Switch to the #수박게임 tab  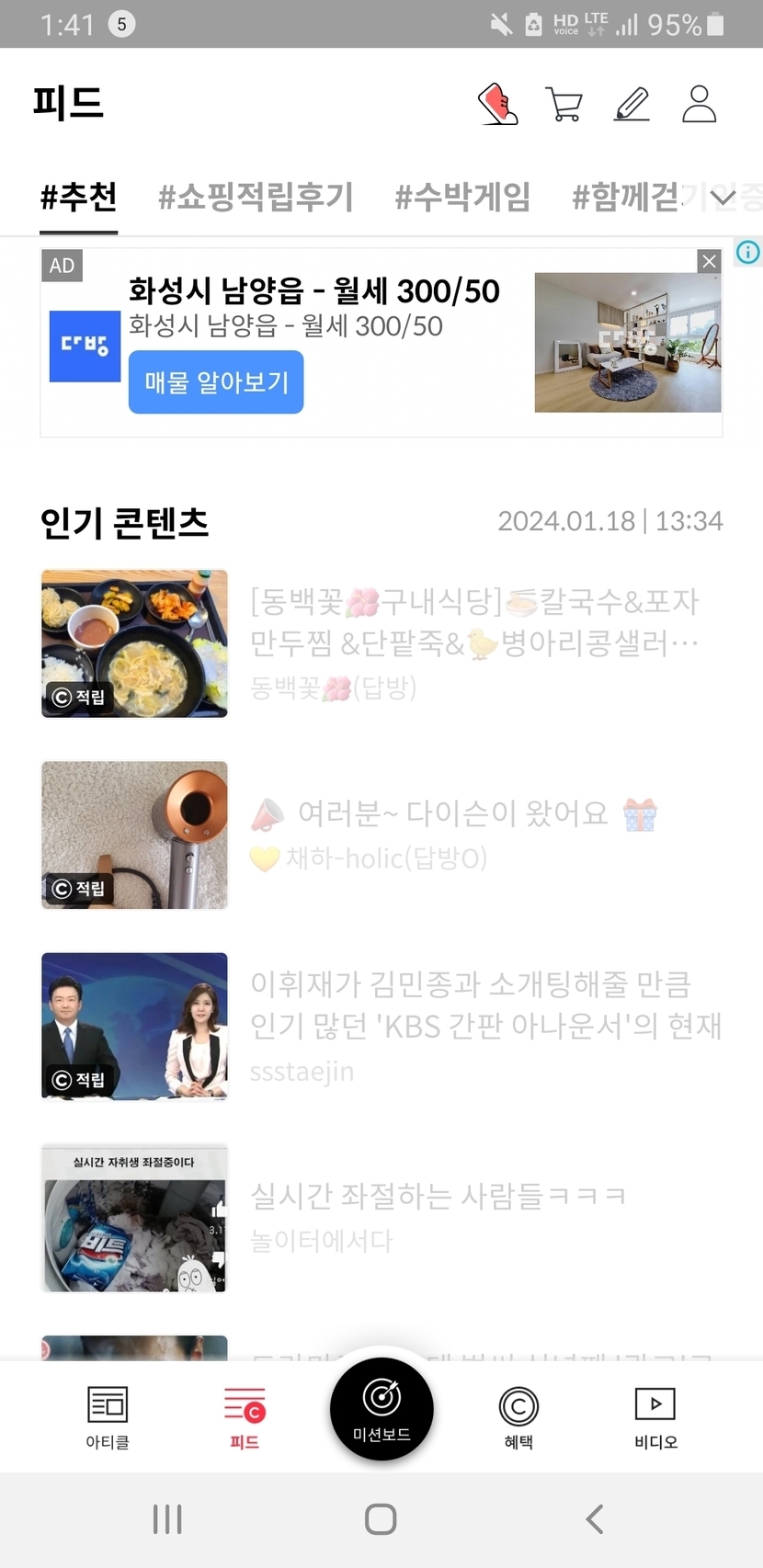point(462,197)
